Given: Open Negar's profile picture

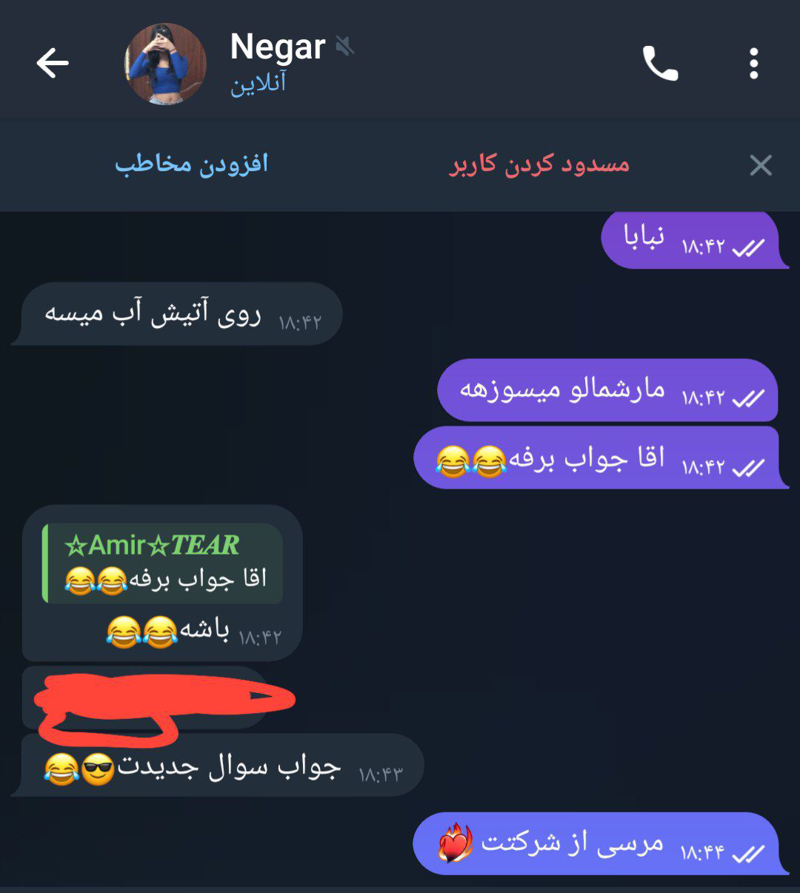Looking at the screenshot, I should 165,63.
